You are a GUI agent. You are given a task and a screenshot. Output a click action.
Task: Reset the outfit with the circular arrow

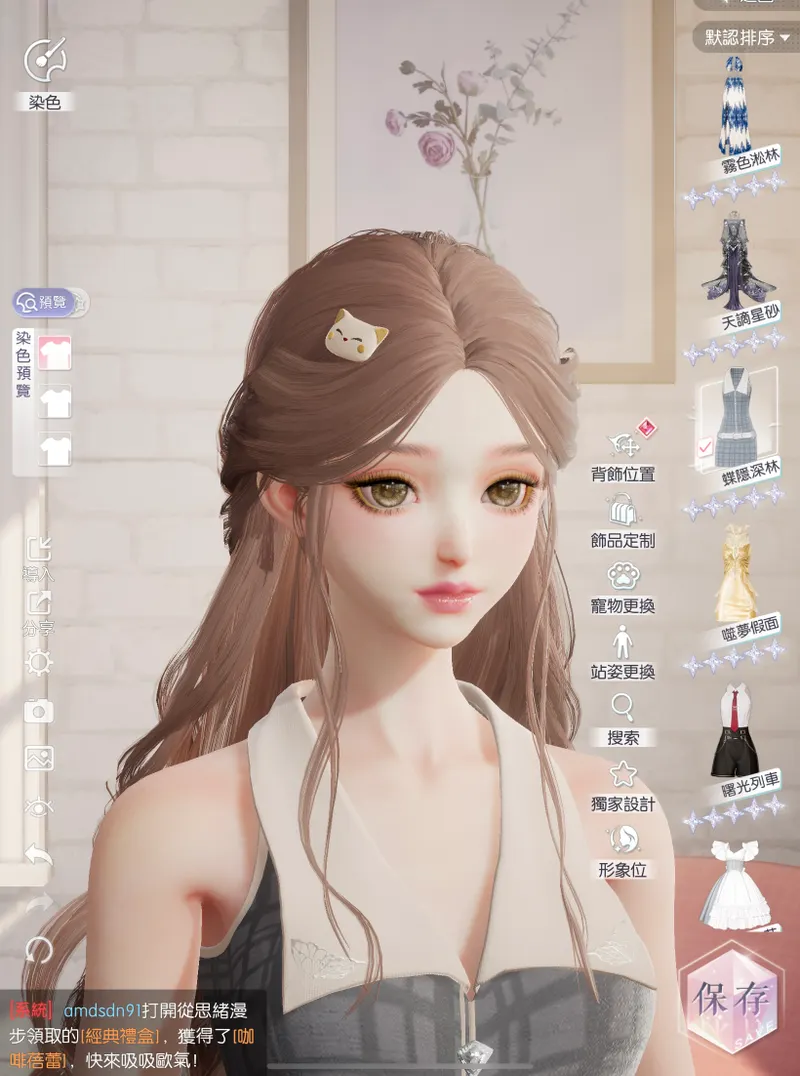39,948
